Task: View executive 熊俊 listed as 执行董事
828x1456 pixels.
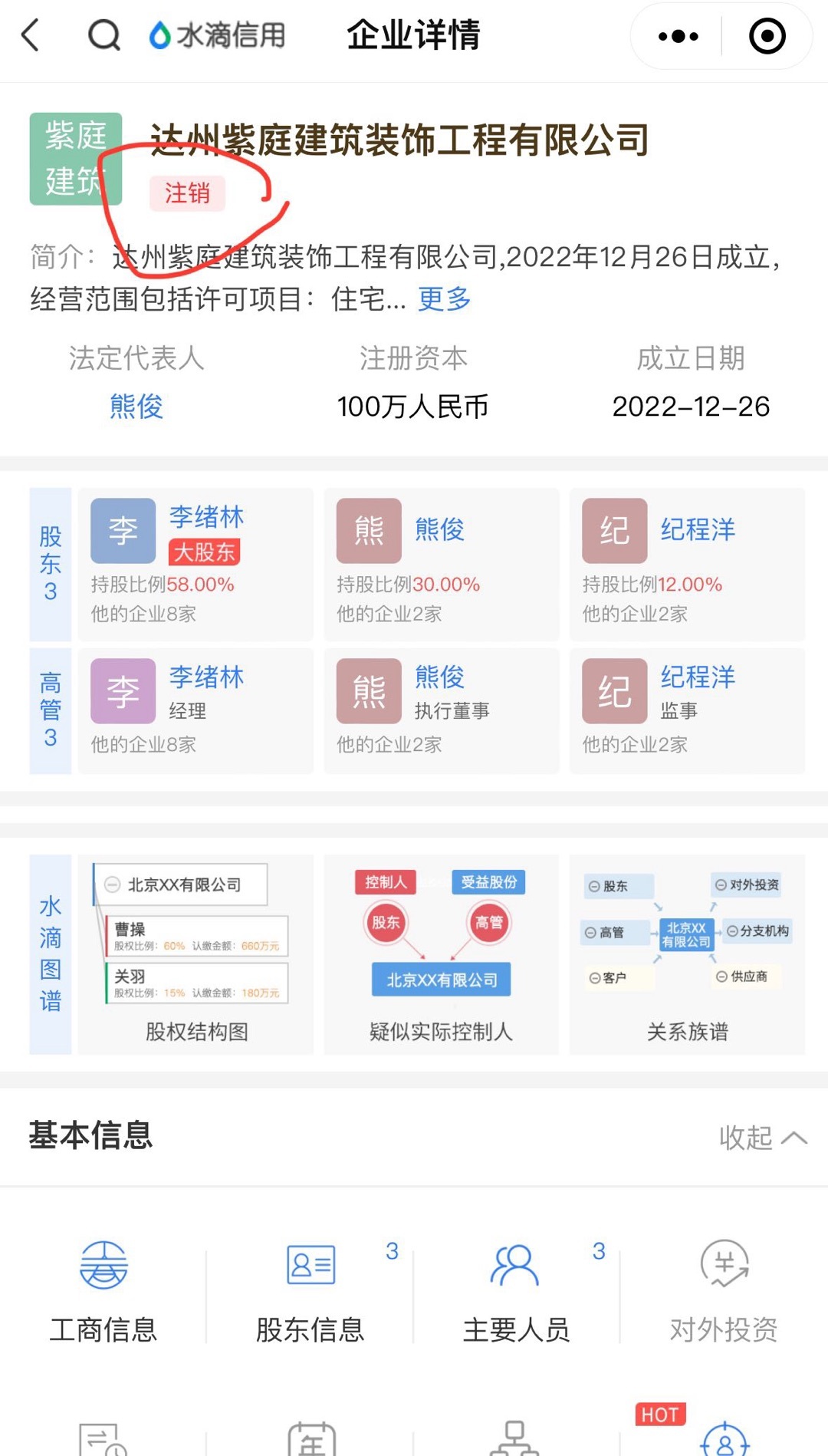Action: click(441, 710)
